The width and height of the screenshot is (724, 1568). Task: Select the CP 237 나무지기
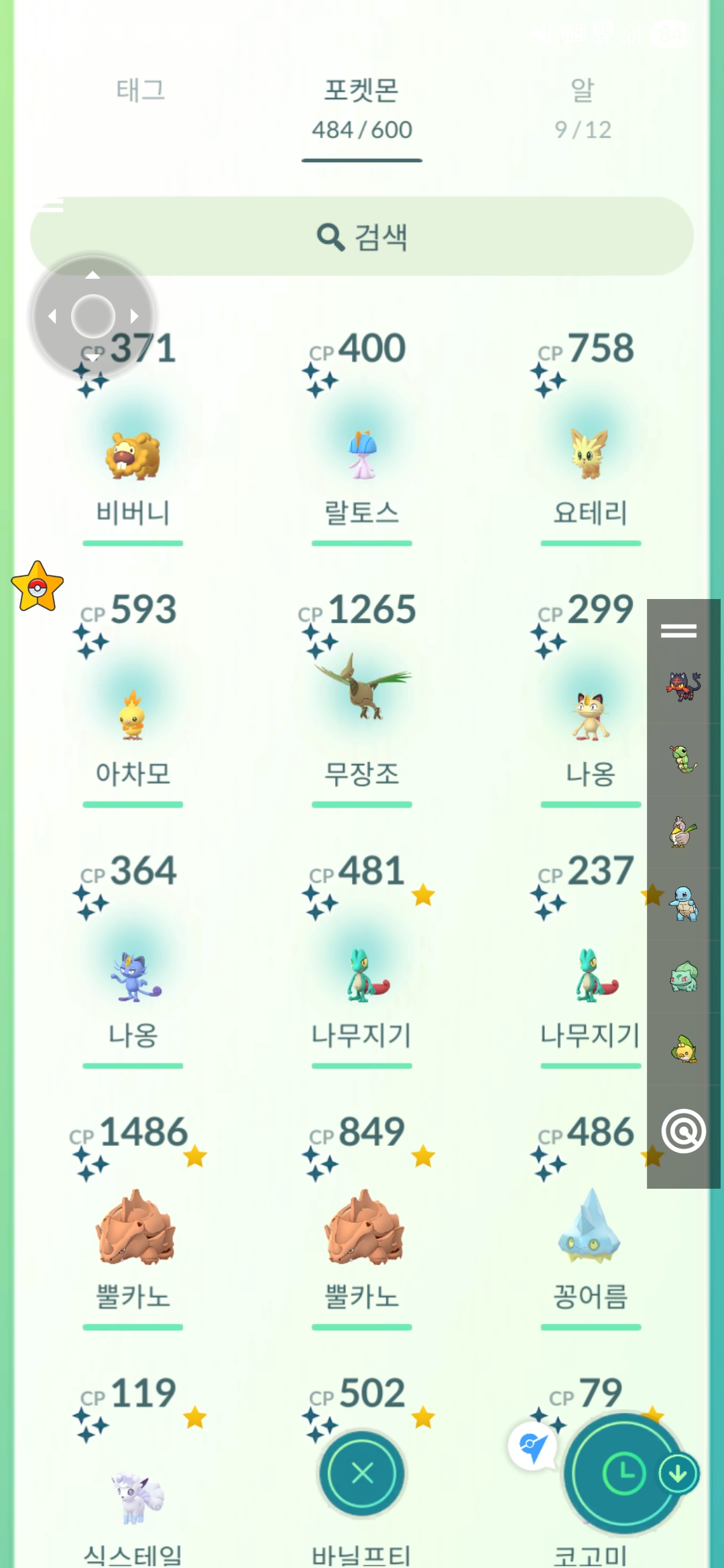(x=590, y=977)
